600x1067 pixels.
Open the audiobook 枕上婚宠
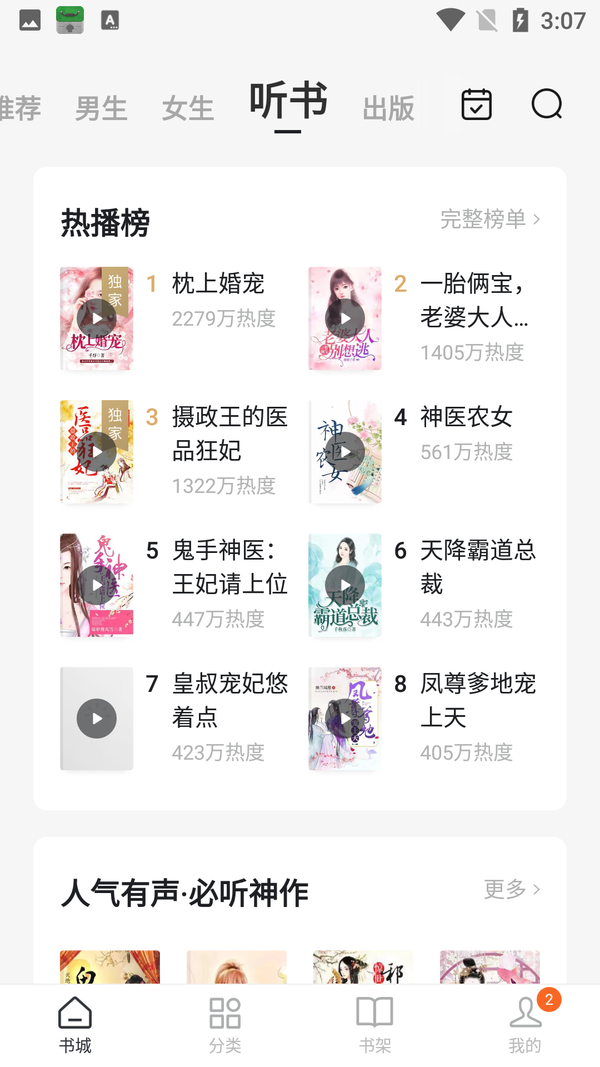point(218,284)
